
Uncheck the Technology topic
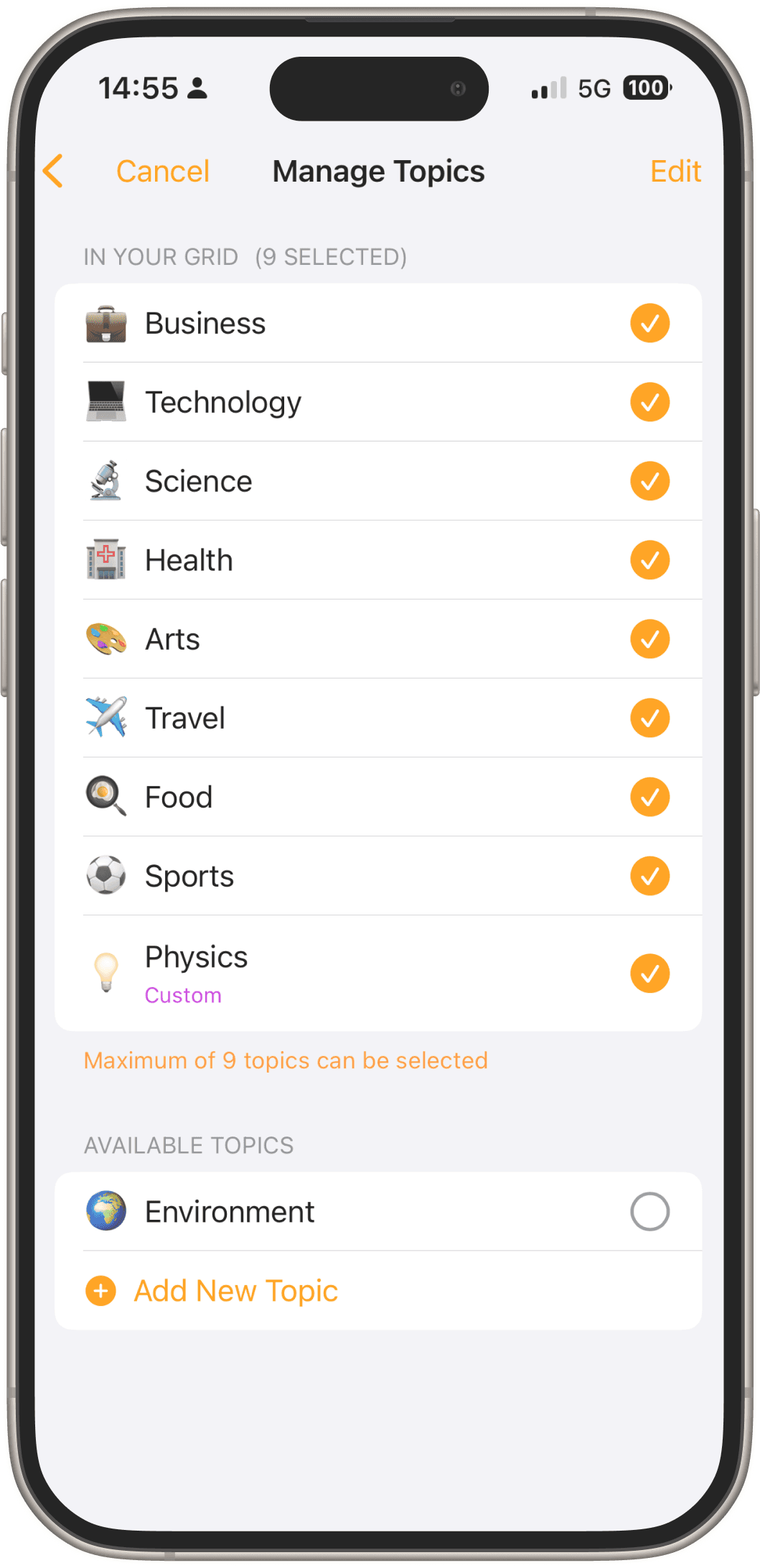649,403
